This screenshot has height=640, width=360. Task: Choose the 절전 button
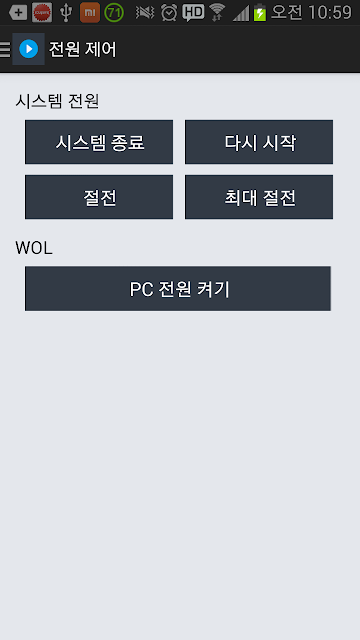(x=99, y=197)
